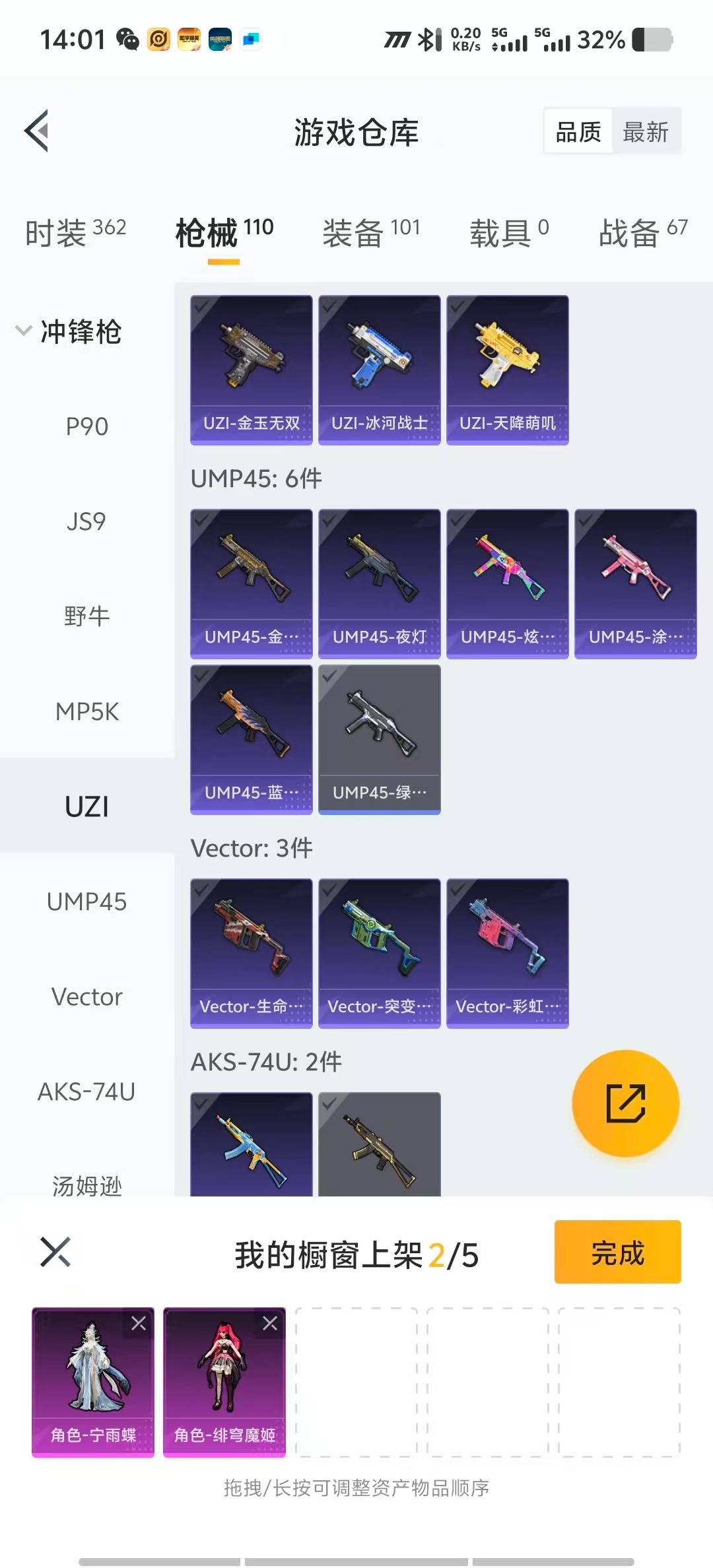Image resolution: width=713 pixels, height=1568 pixels.
Task: Pick the UZI-冰河战士 skin
Action: [379, 370]
